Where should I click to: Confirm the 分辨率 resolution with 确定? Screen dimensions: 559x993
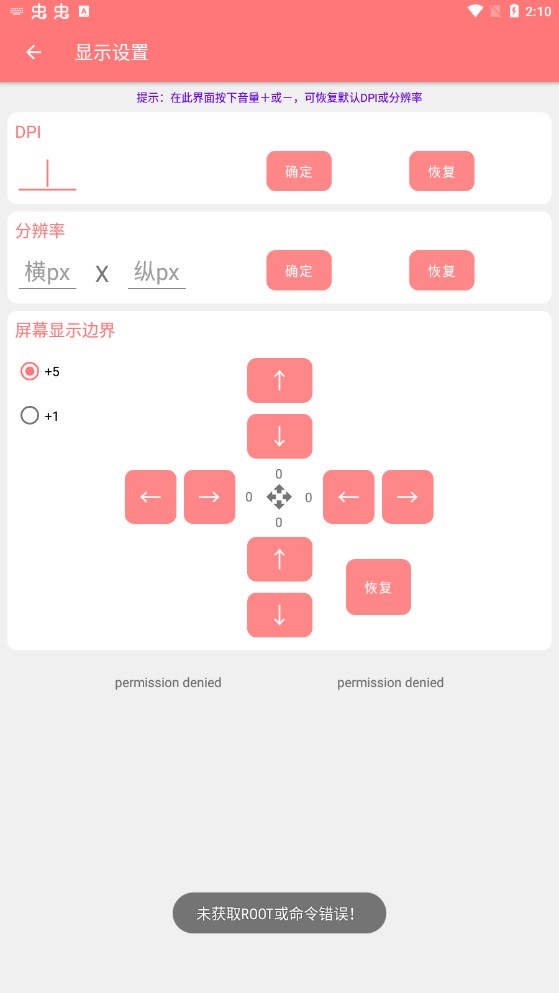pos(299,270)
